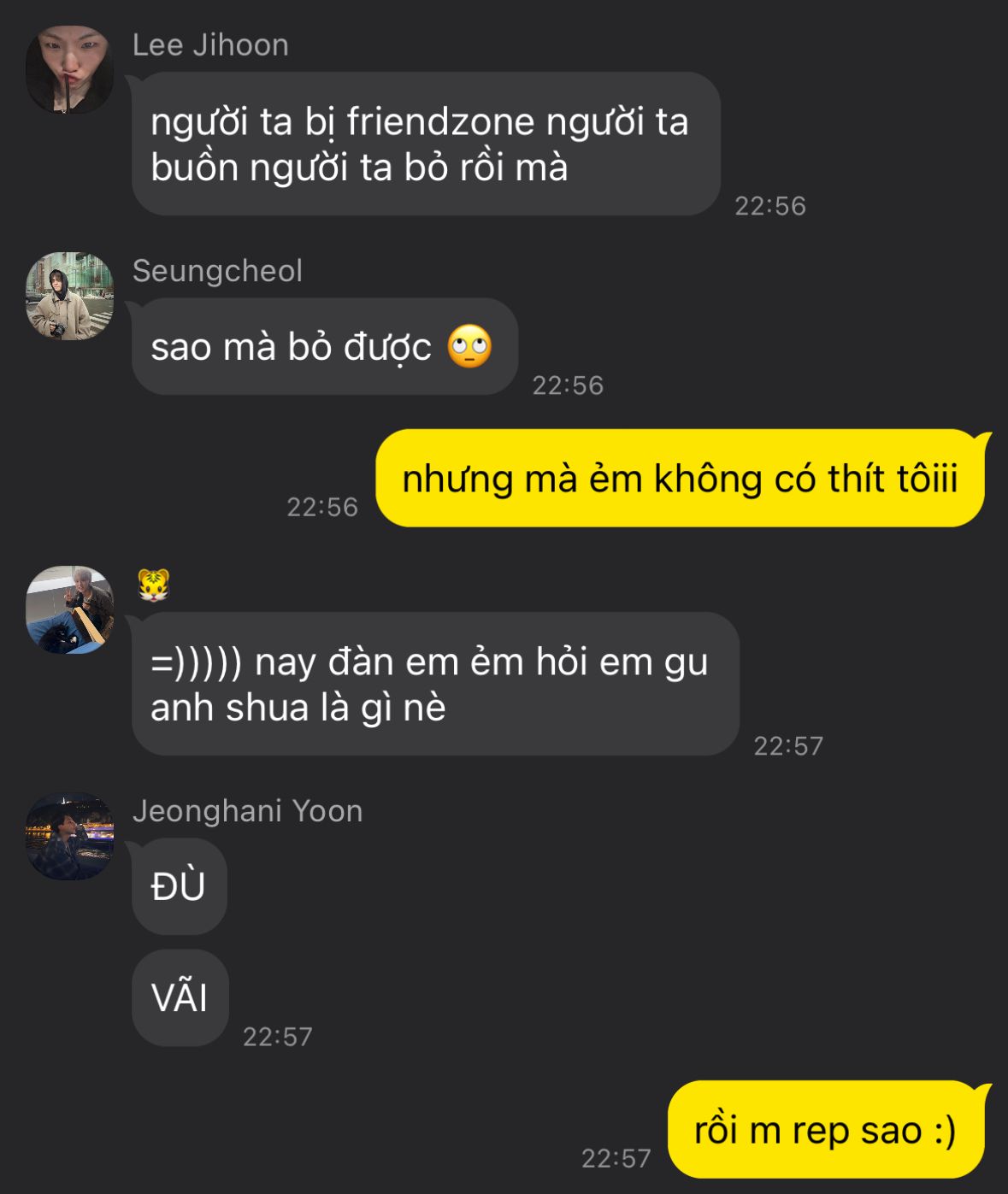This screenshot has width=1008, height=1194.
Task: Tap the tiger emoji user's avatar
Action: click(x=69, y=609)
